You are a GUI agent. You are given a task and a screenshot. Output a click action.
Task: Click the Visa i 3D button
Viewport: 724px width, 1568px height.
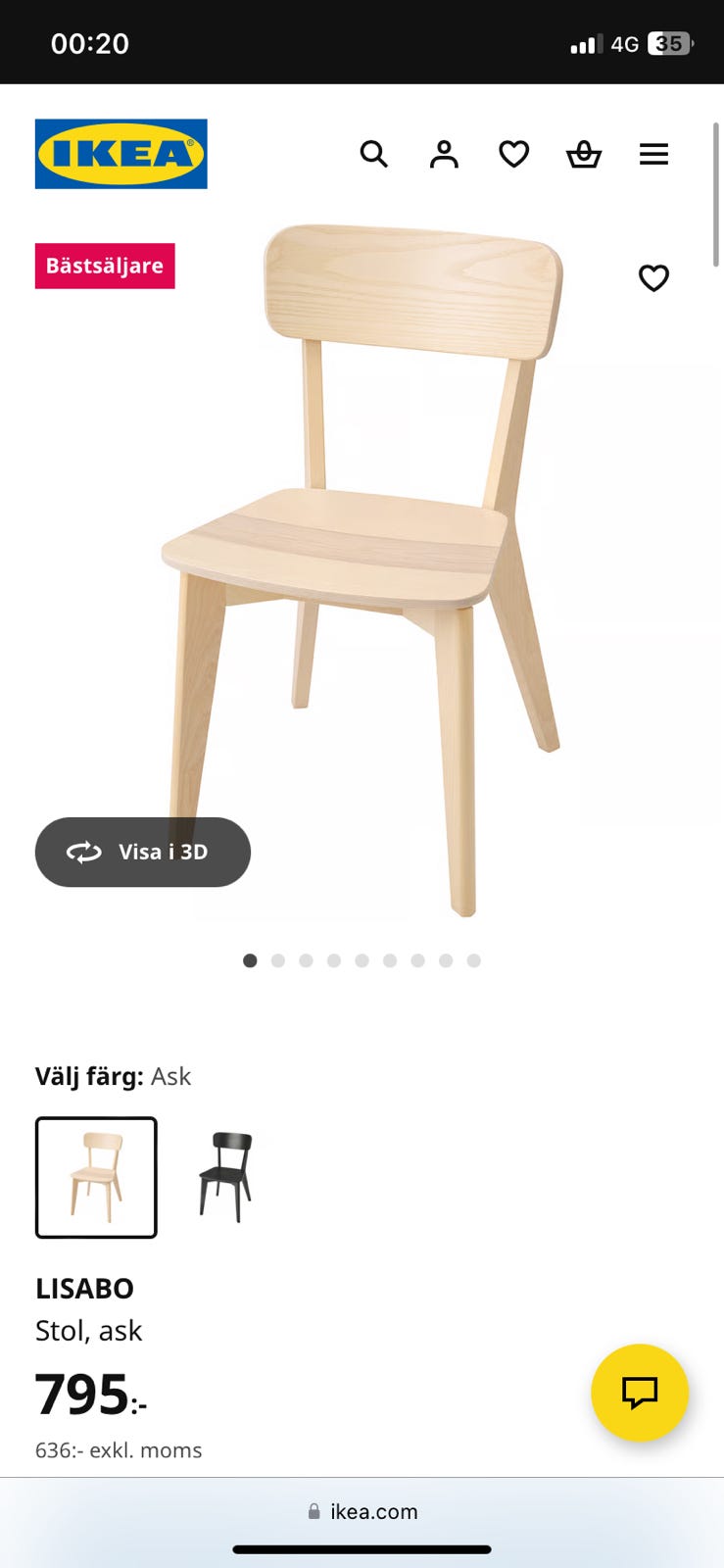coord(142,852)
